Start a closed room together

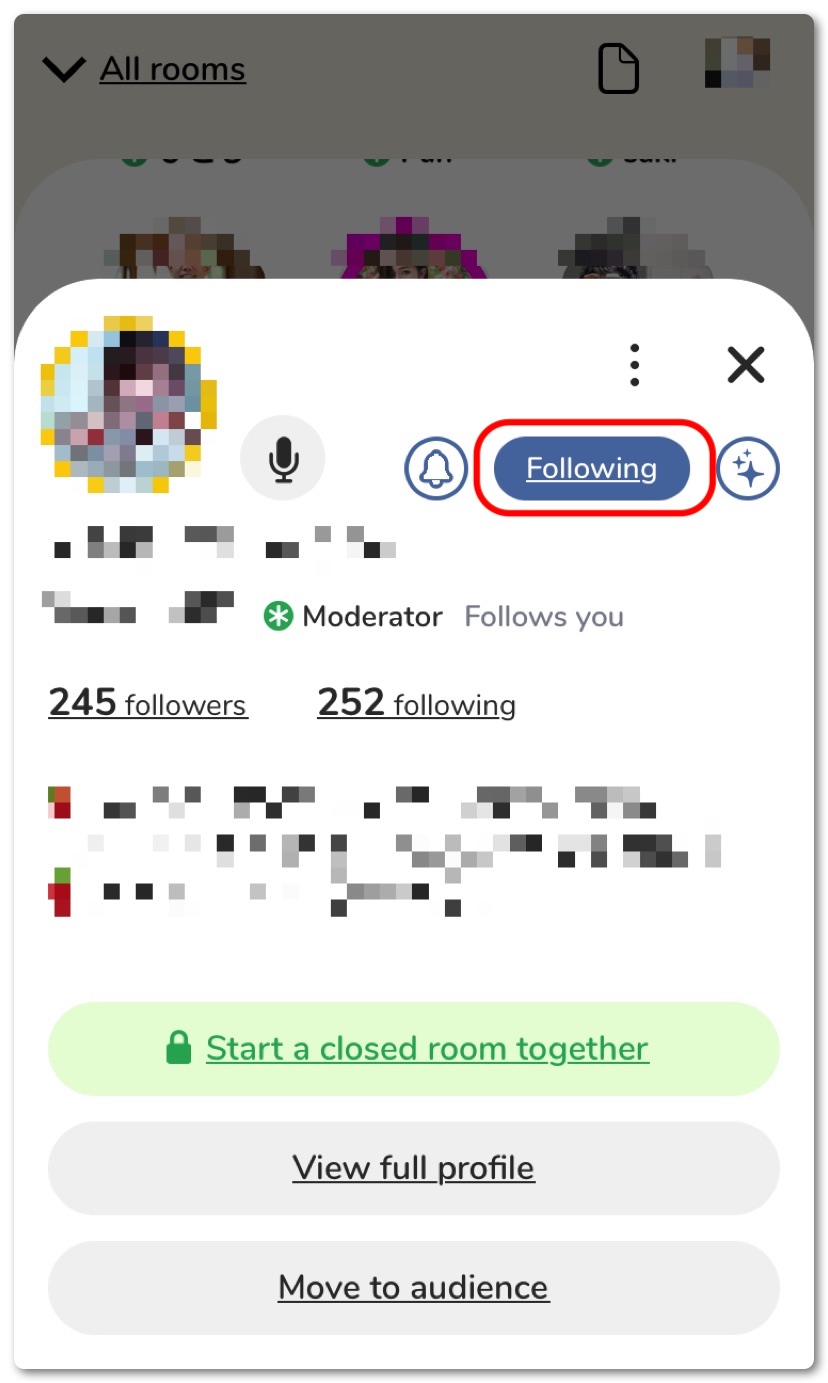[x=413, y=1048]
